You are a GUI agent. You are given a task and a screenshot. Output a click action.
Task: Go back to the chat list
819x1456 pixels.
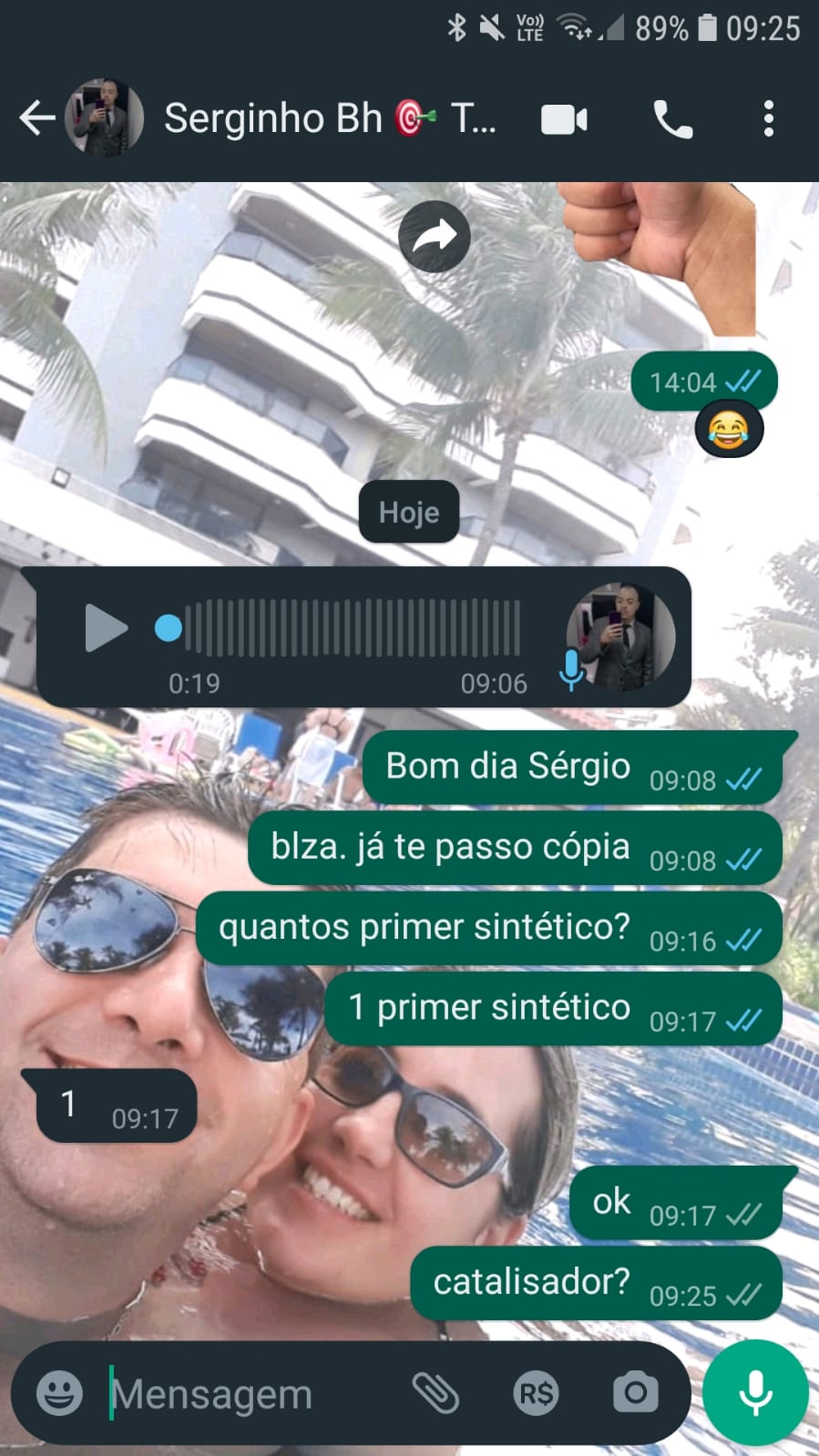point(37,118)
